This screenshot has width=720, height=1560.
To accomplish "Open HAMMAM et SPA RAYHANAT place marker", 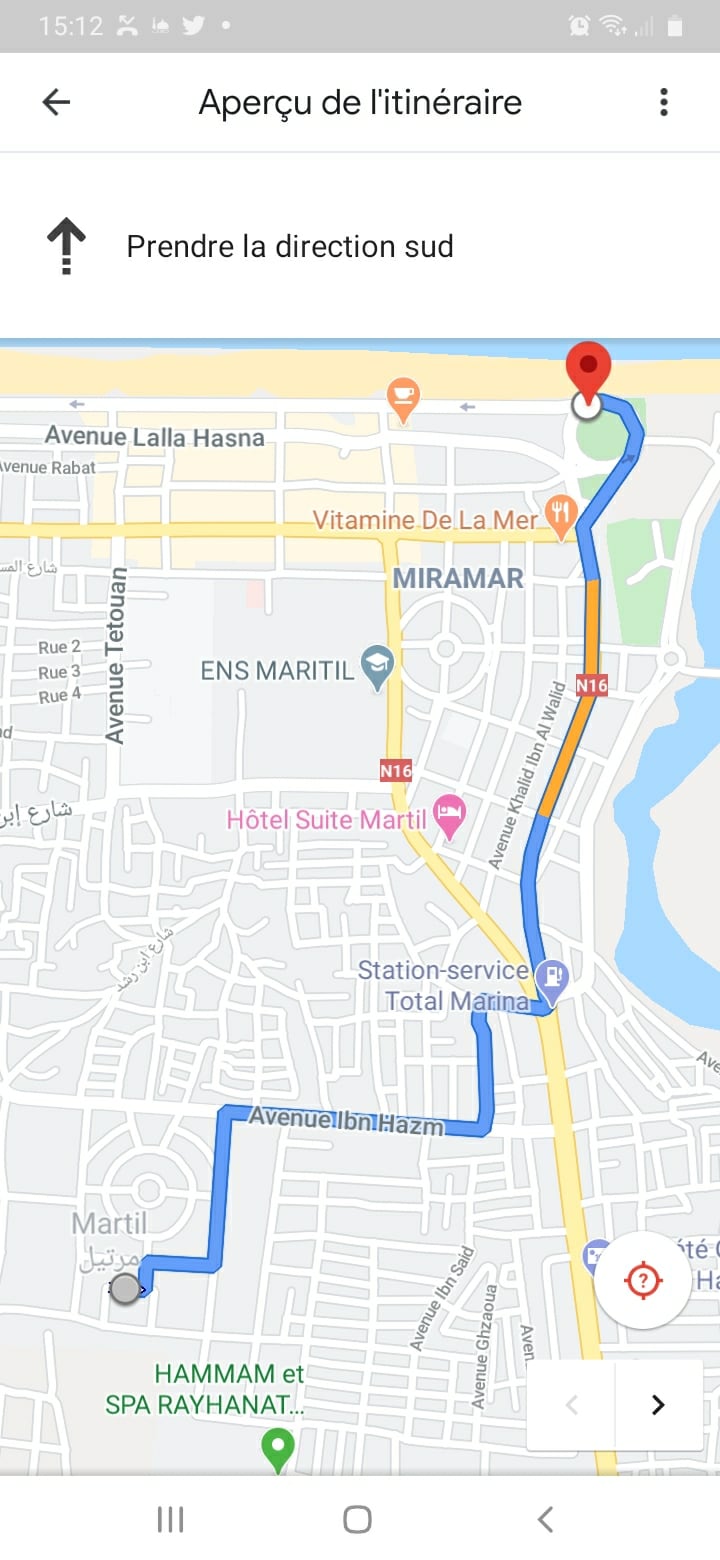I will click(277, 1446).
